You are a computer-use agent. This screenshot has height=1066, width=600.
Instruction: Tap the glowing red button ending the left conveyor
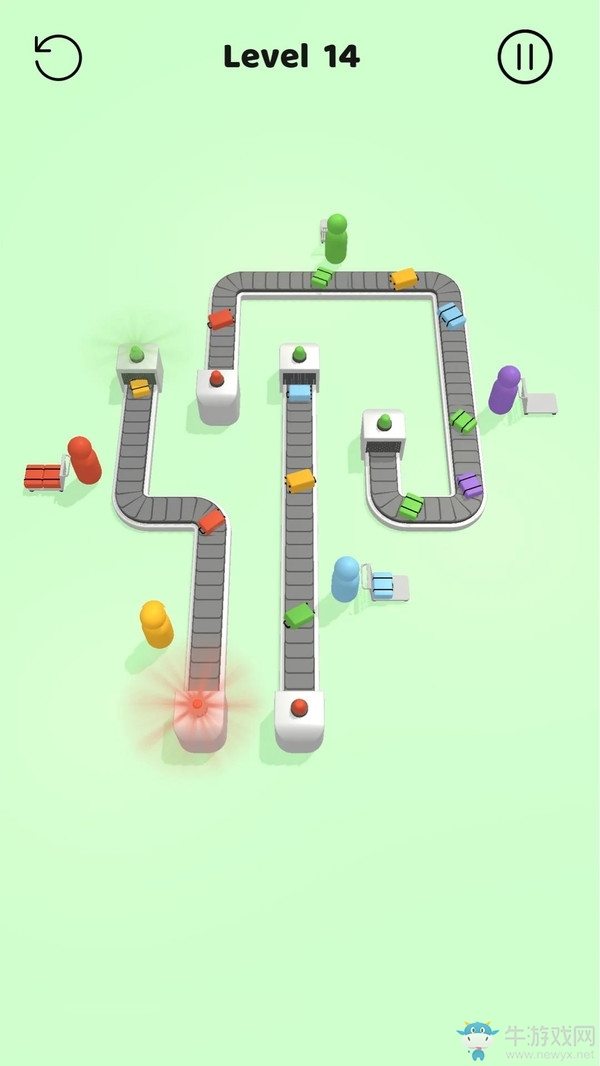pos(198,704)
